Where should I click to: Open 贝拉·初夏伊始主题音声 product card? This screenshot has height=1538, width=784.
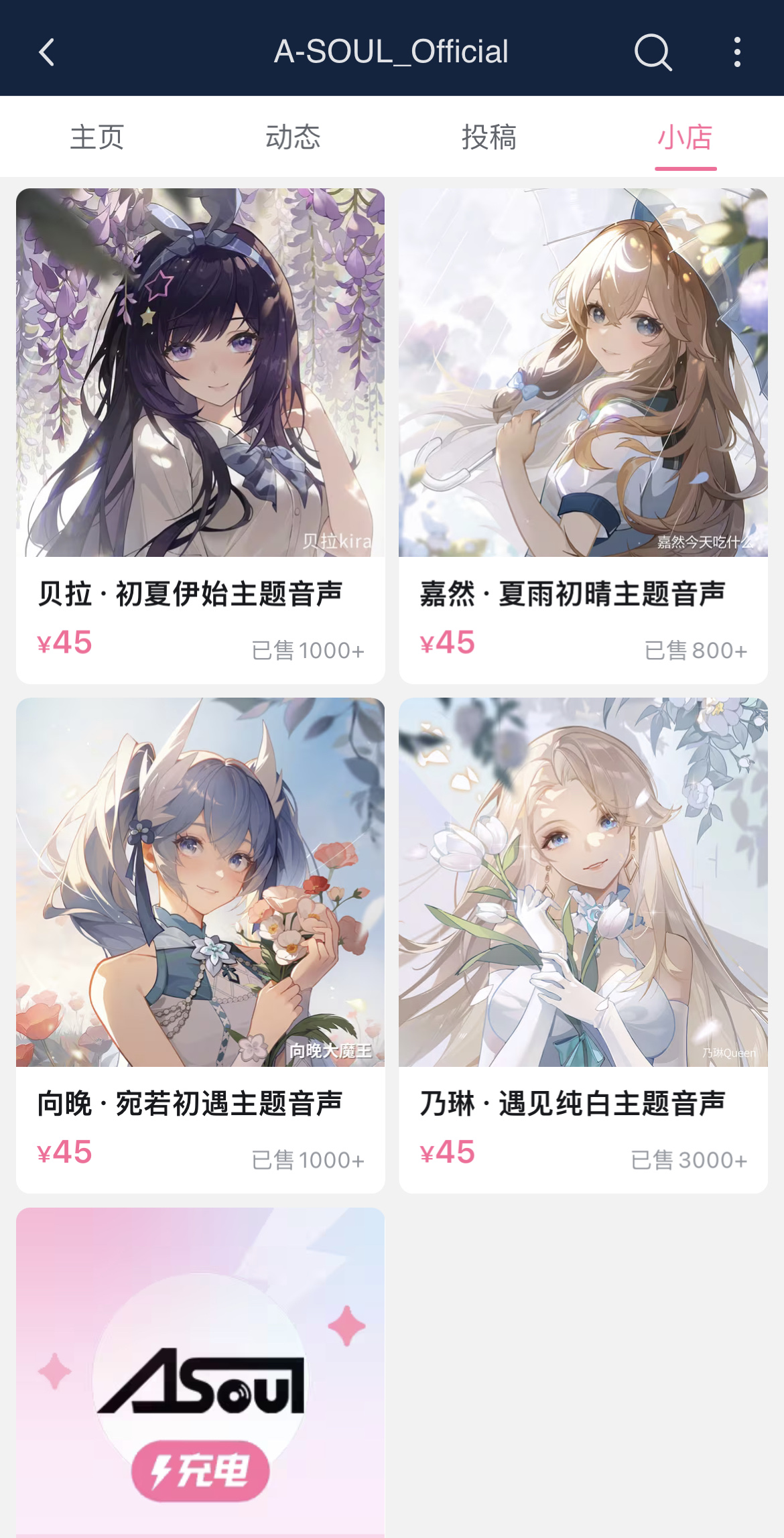pos(200,436)
